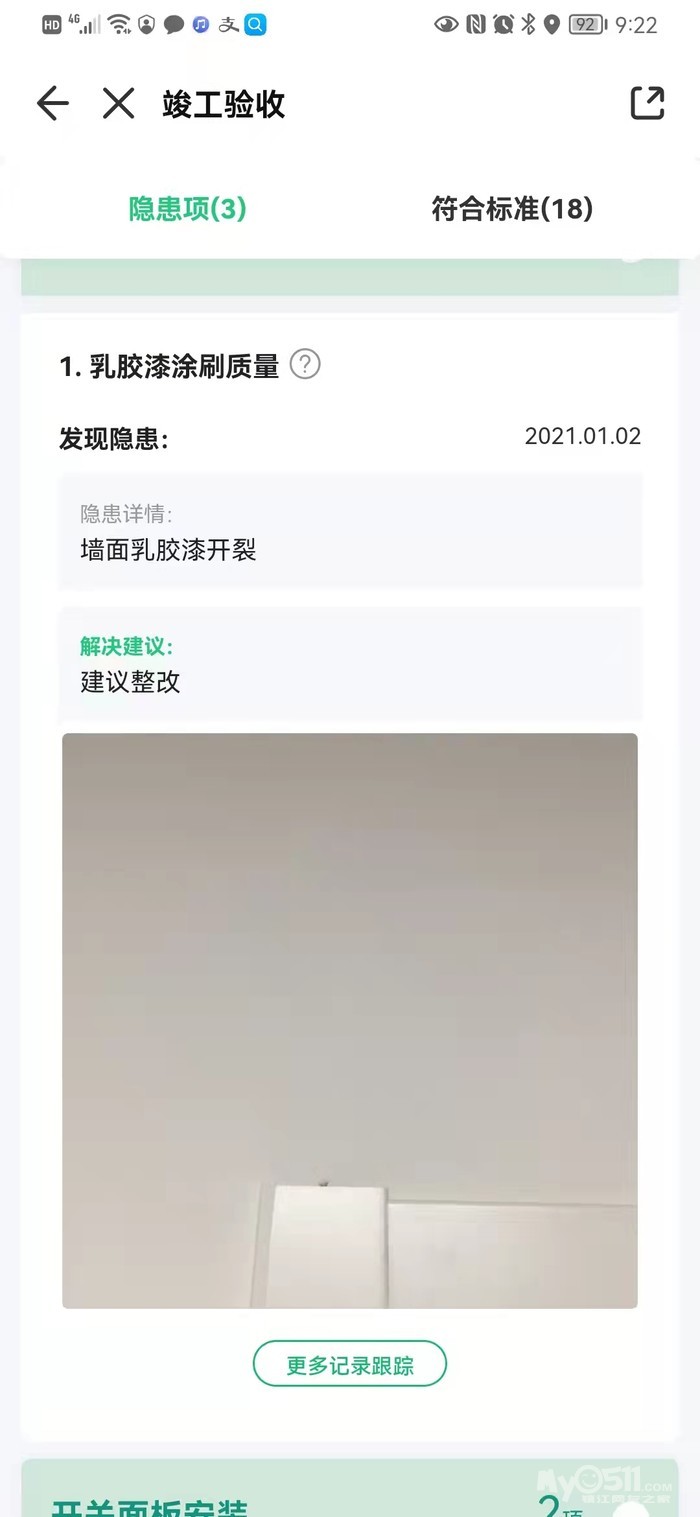View the wall crack photo
The width and height of the screenshot is (700, 1517).
pyautogui.click(x=350, y=1020)
